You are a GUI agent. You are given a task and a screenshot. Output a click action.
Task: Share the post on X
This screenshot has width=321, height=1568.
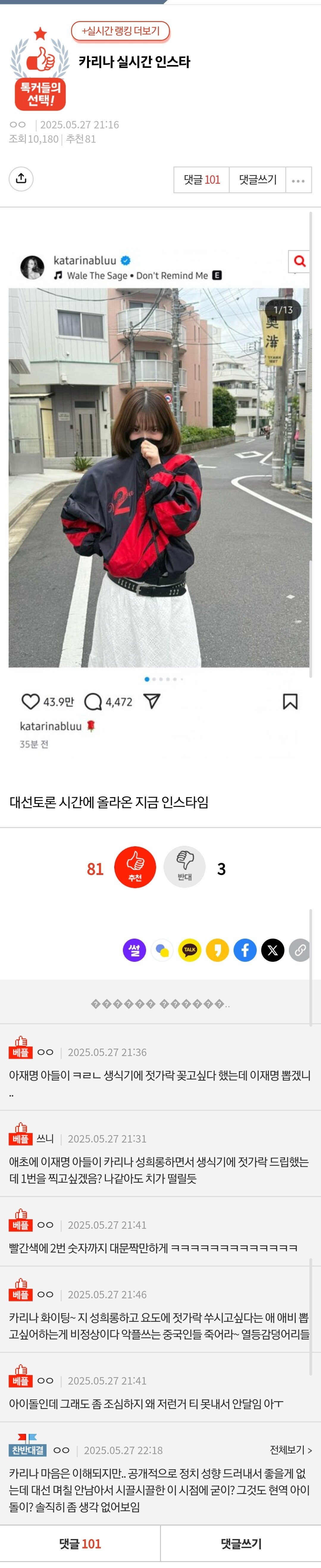pos(272,949)
